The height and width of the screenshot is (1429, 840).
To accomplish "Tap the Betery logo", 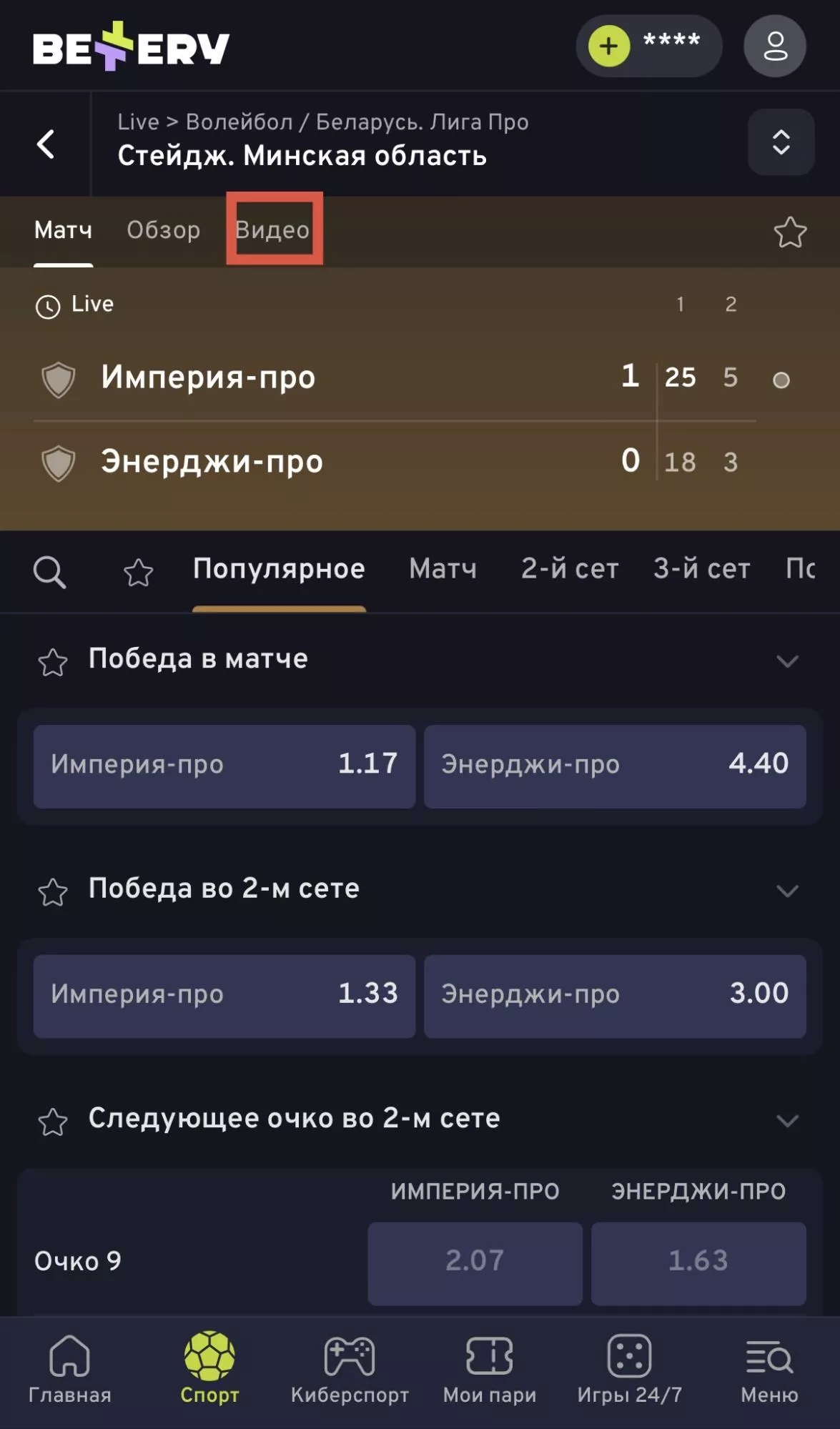I will [129, 46].
